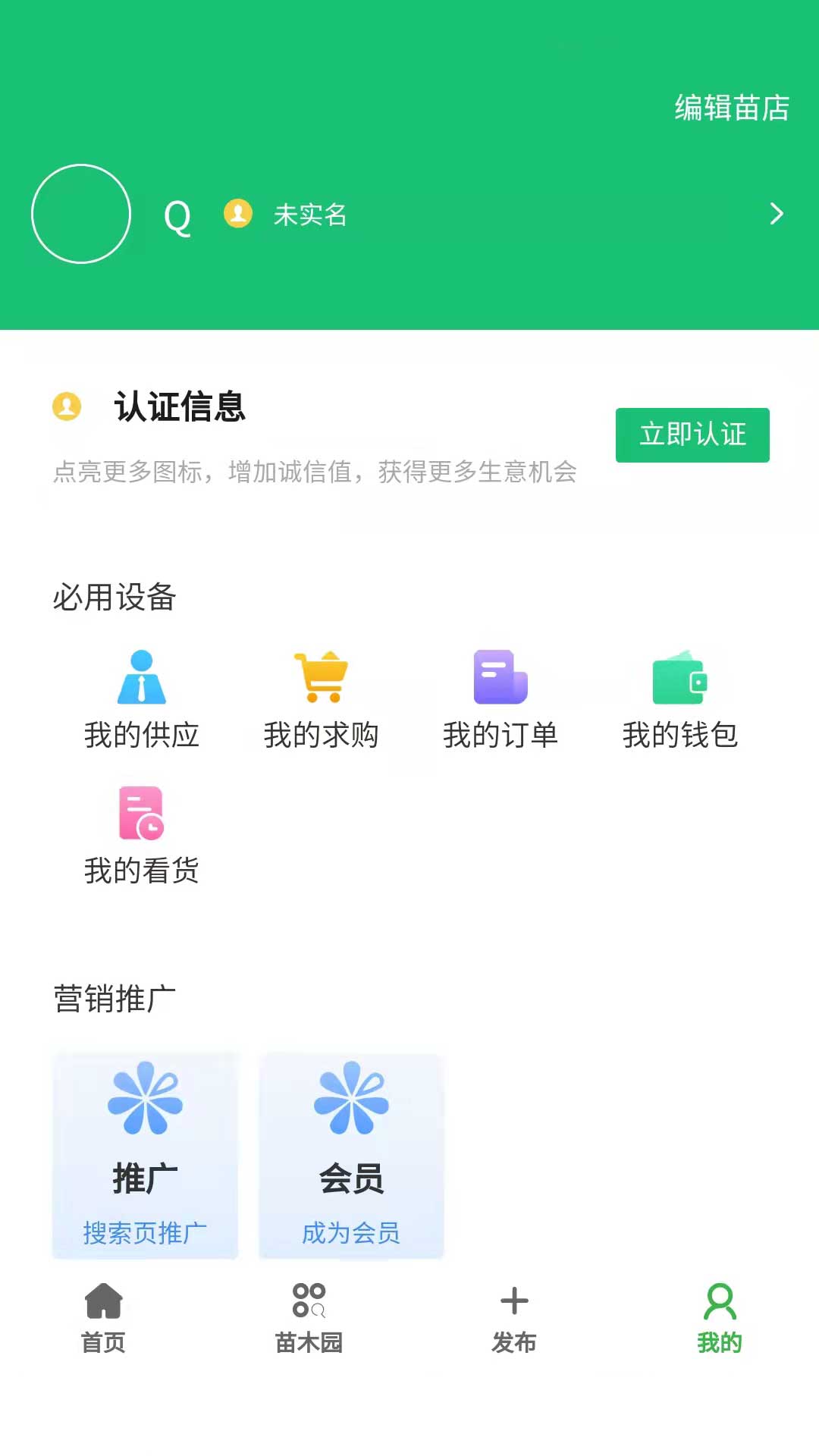This screenshot has height=1456, width=819.
Task: Tap the username Q text
Action: (x=179, y=215)
